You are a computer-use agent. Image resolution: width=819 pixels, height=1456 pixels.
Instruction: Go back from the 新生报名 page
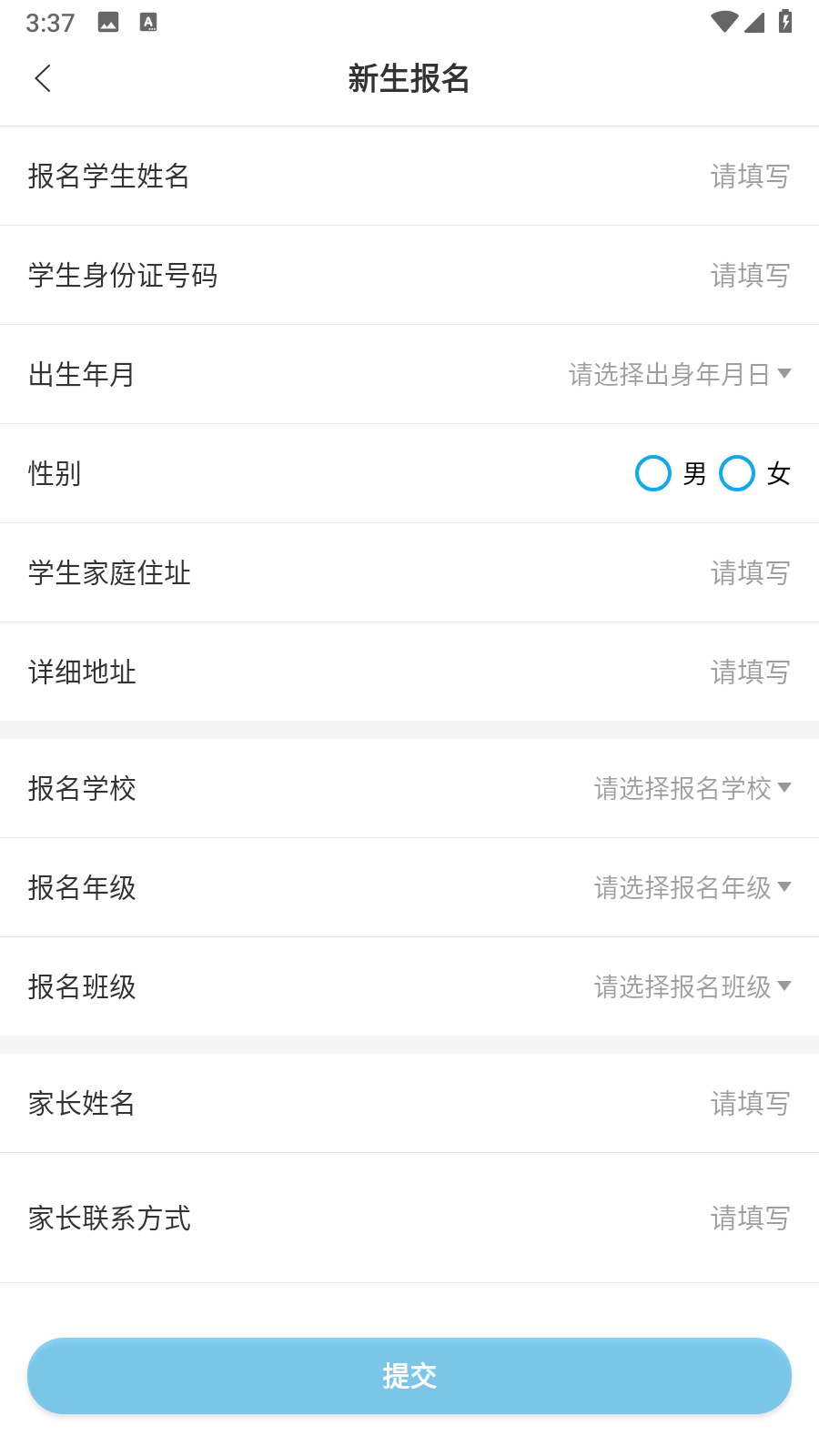click(43, 78)
